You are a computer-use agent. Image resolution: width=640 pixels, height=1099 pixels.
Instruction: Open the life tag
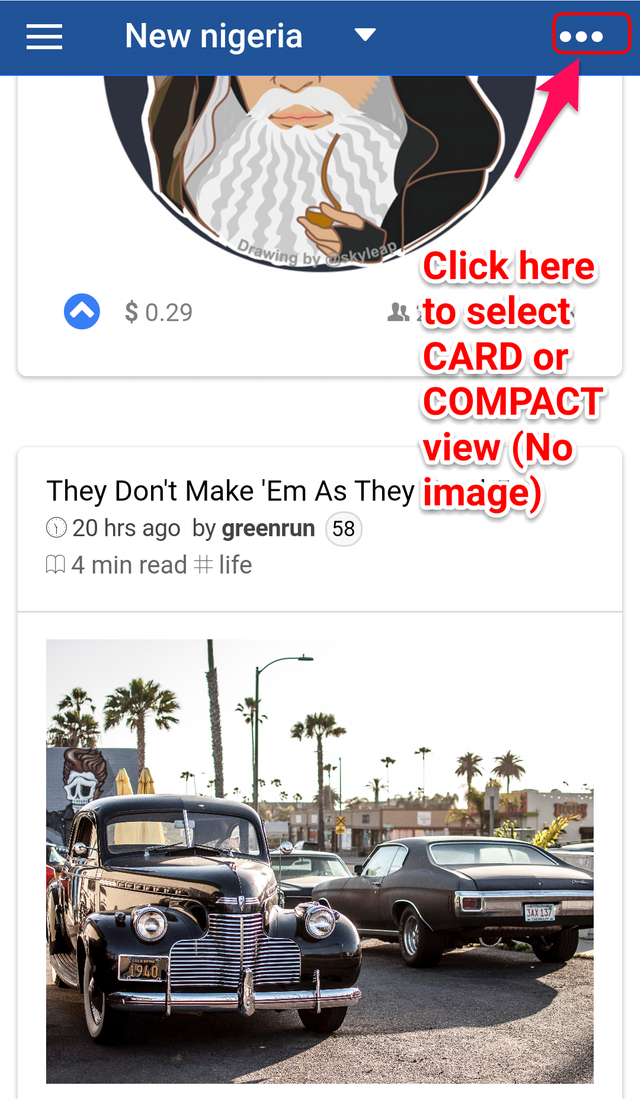coord(235,565)
